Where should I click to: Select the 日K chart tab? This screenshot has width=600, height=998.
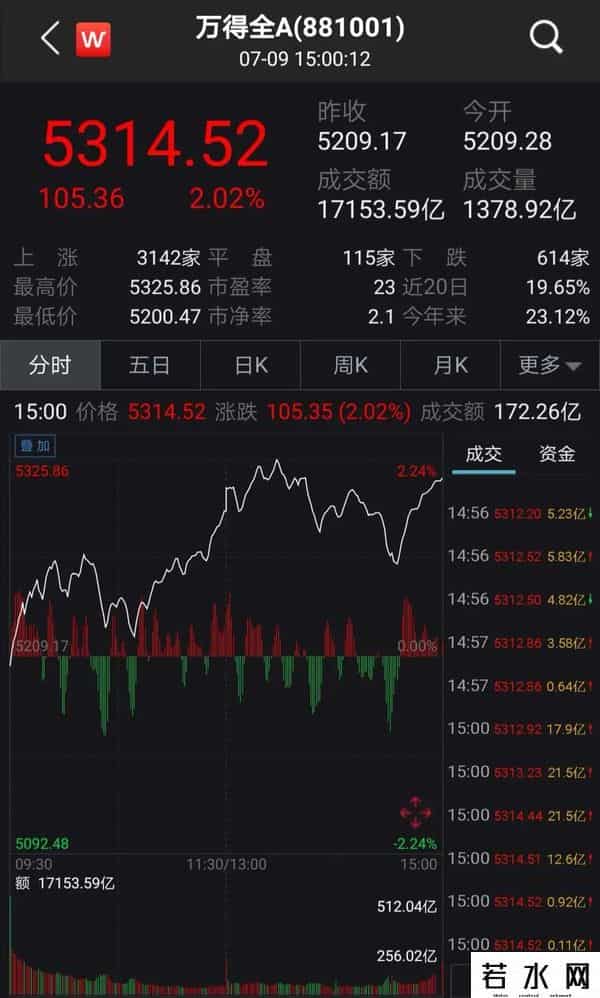pos(251,365)
